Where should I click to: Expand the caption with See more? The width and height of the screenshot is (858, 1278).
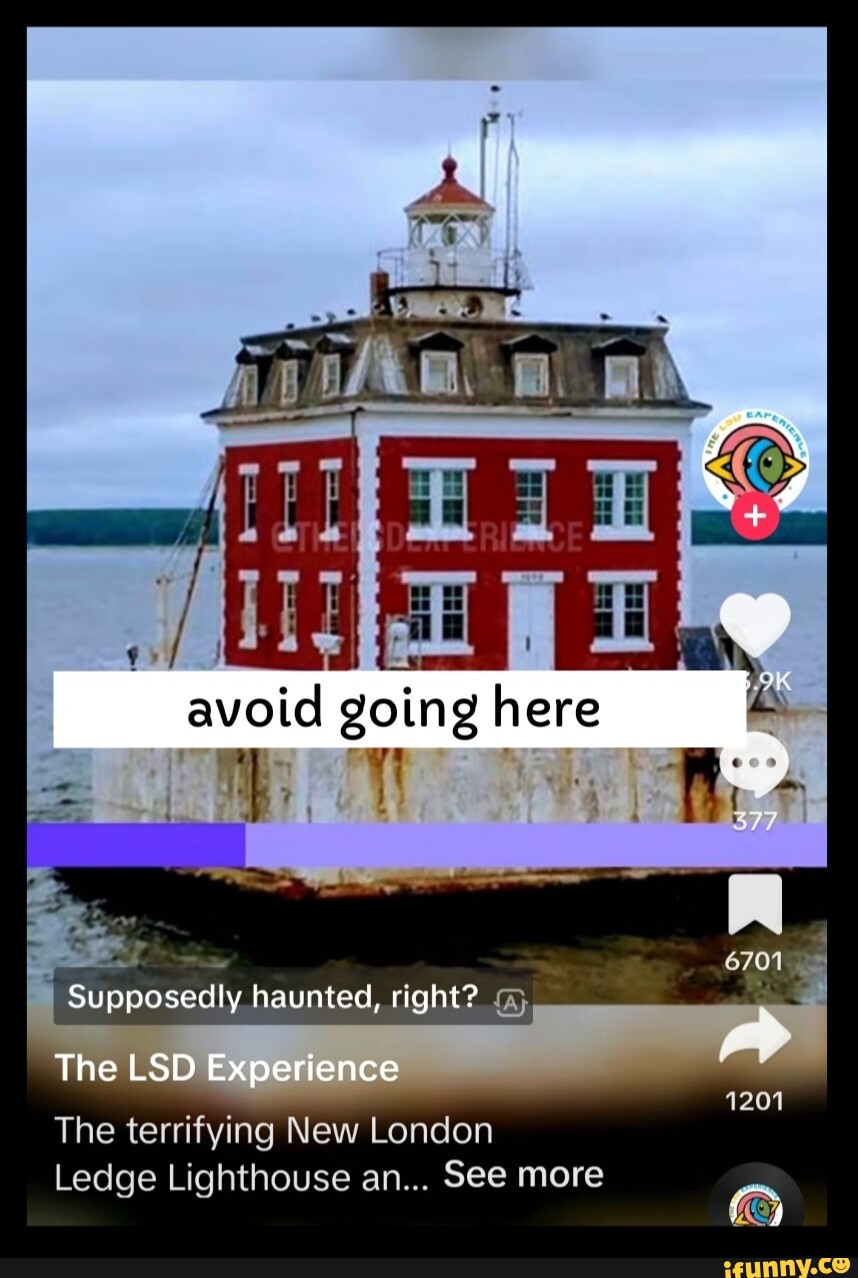click(524, 1173)
